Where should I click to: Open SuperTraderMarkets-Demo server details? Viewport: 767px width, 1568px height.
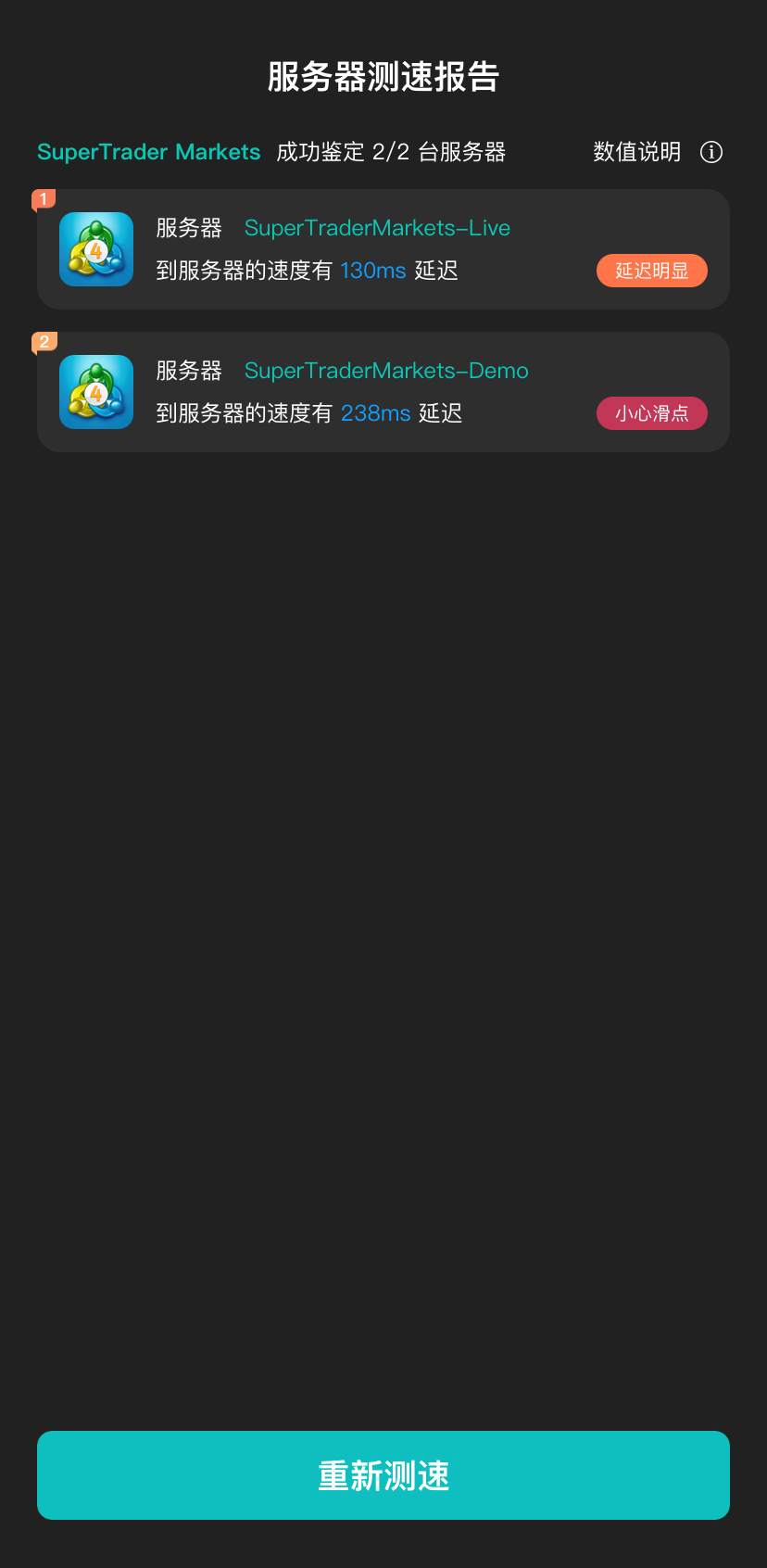386,370
